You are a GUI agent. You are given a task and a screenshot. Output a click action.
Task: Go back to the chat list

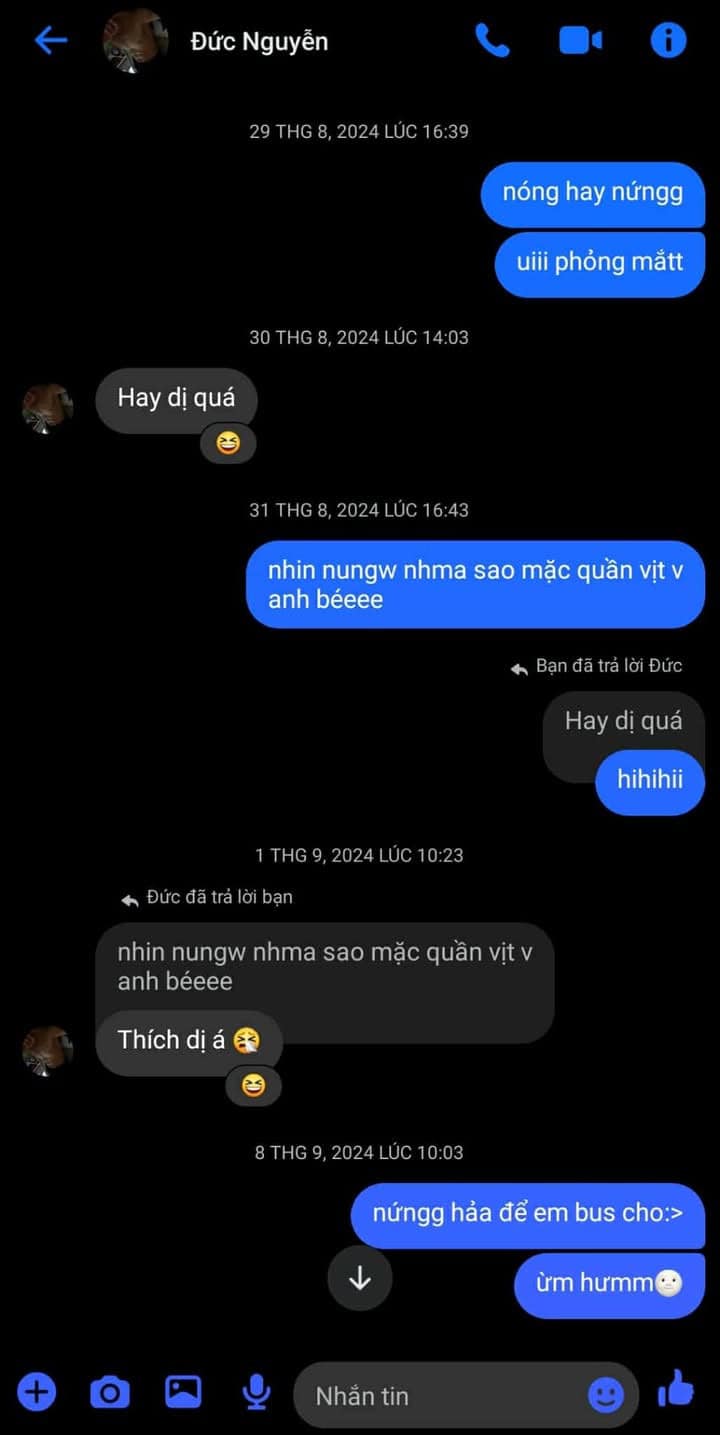pos(50,41)
